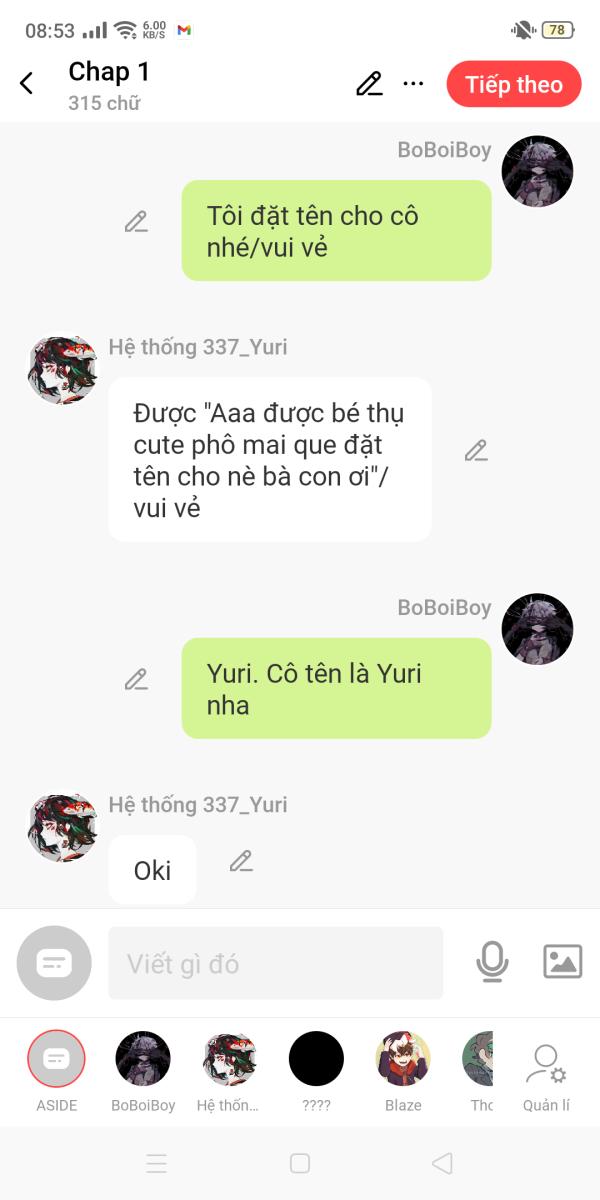Select ASIDE as the speaker
This screenshot has width=600, height=1200.
point(56,1060)
